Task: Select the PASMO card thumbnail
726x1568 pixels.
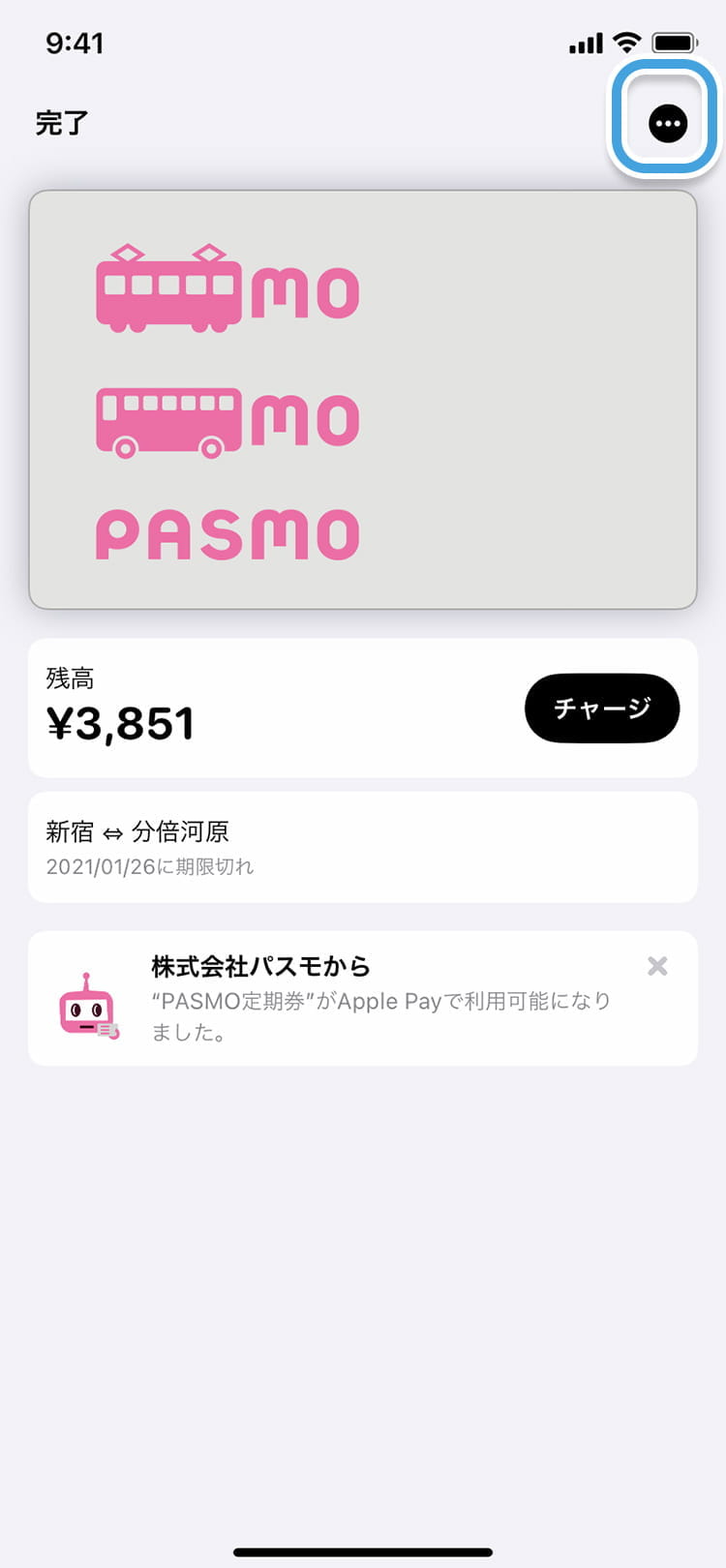Action: [x=363, y=399]
